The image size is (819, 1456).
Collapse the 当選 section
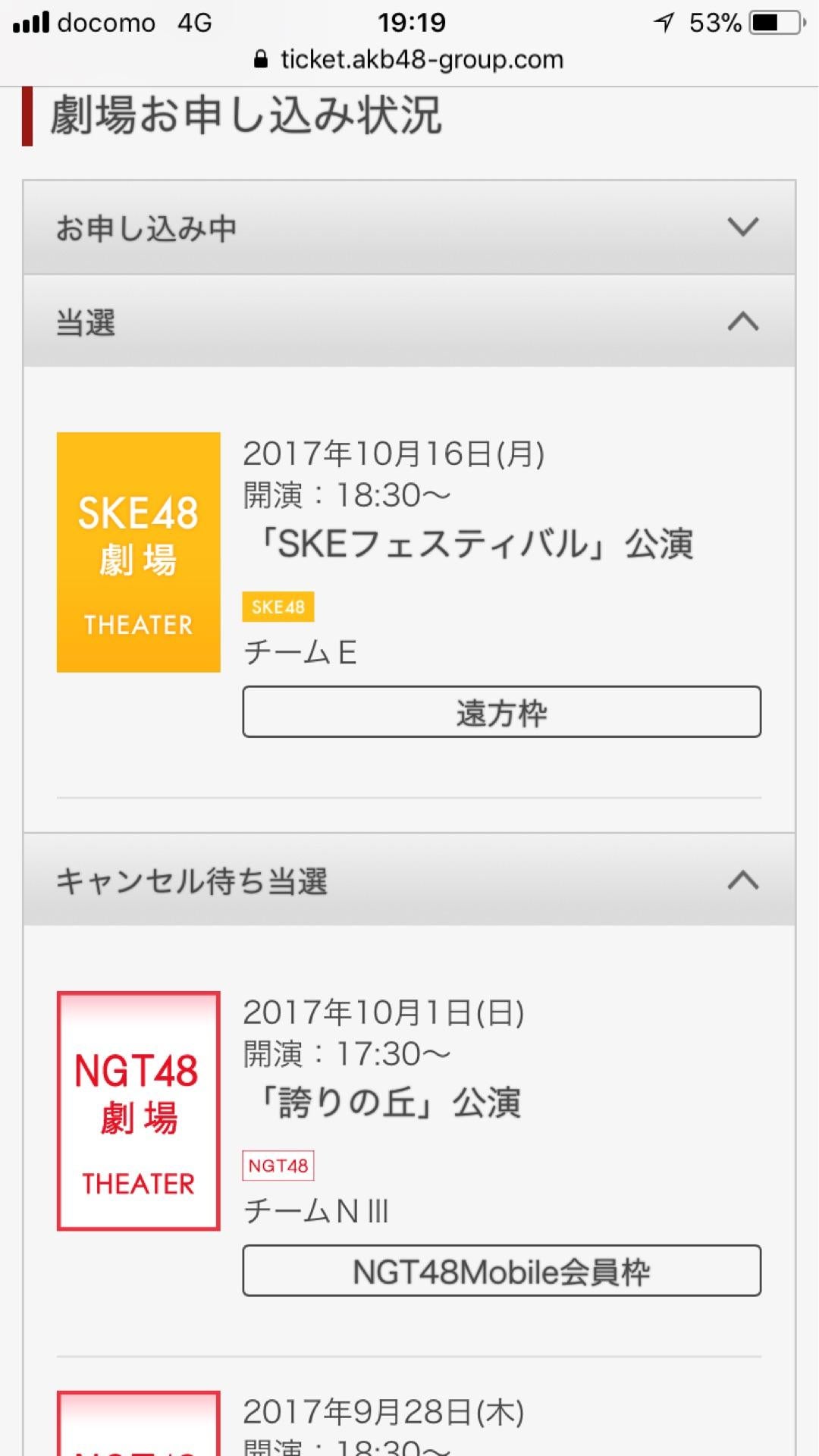pyautogui.click(x=409, y=322)
